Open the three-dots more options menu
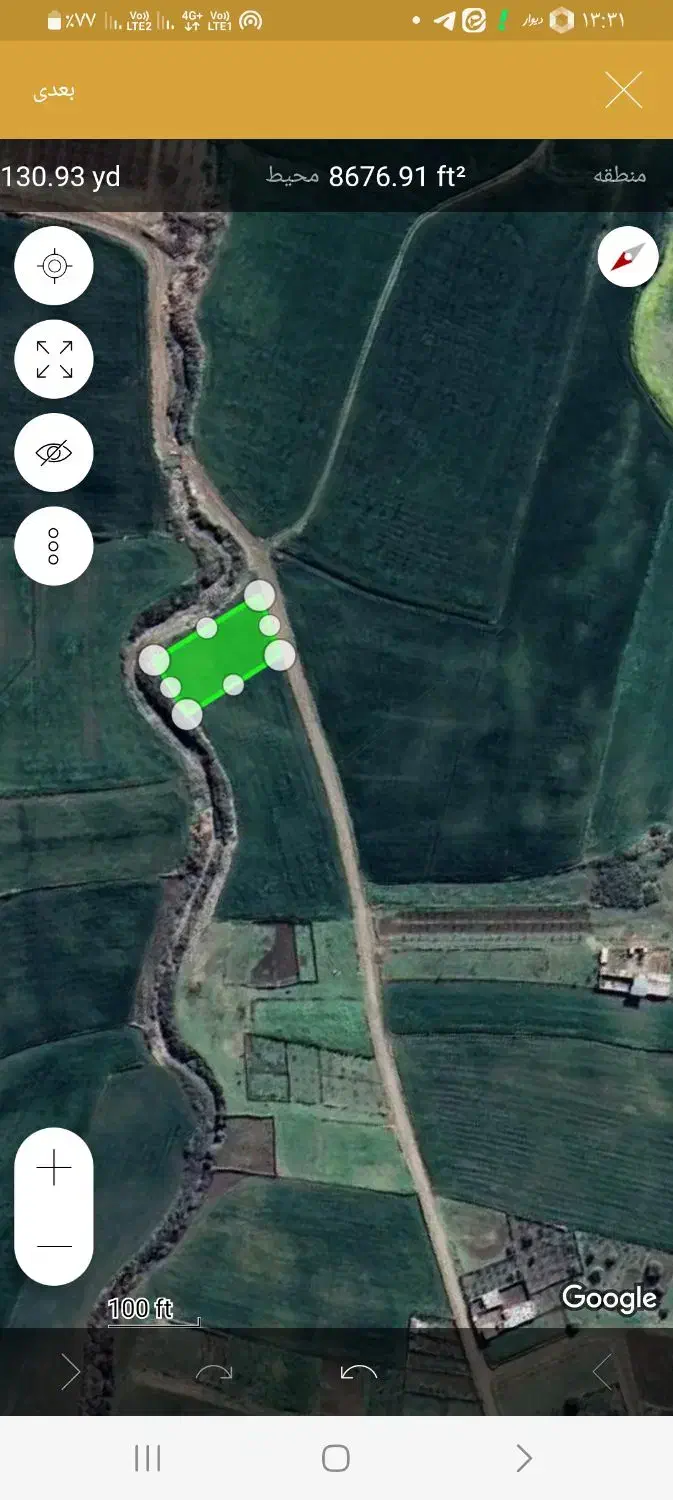Viewport: 673px width, 1500px height. (54, 546)
